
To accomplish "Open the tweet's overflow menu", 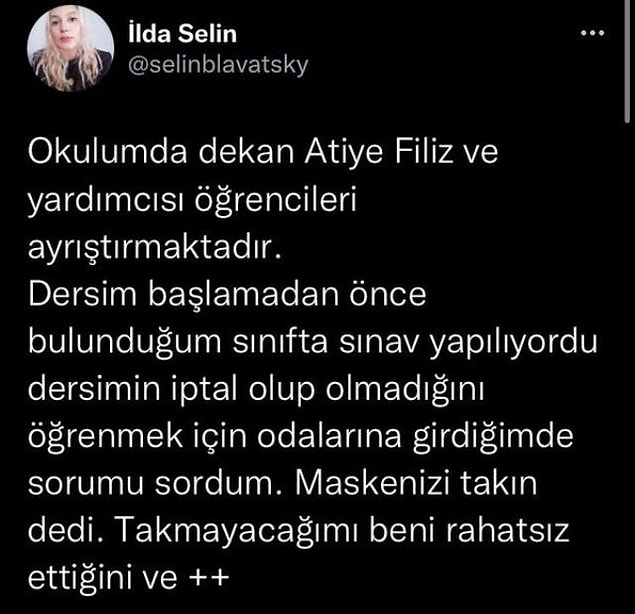I will 593,33.
